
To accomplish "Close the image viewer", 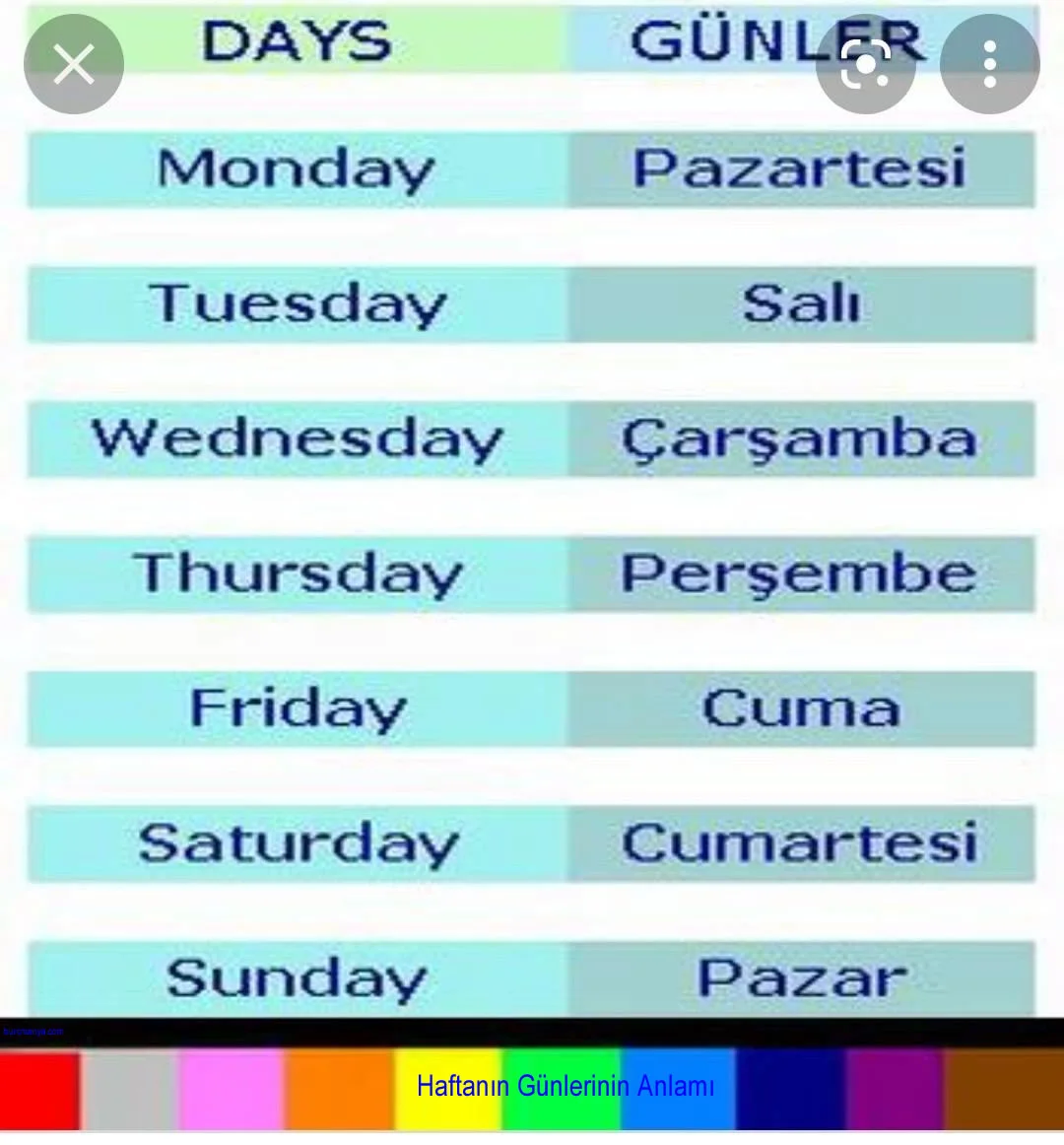I will (x=74, y=65).
